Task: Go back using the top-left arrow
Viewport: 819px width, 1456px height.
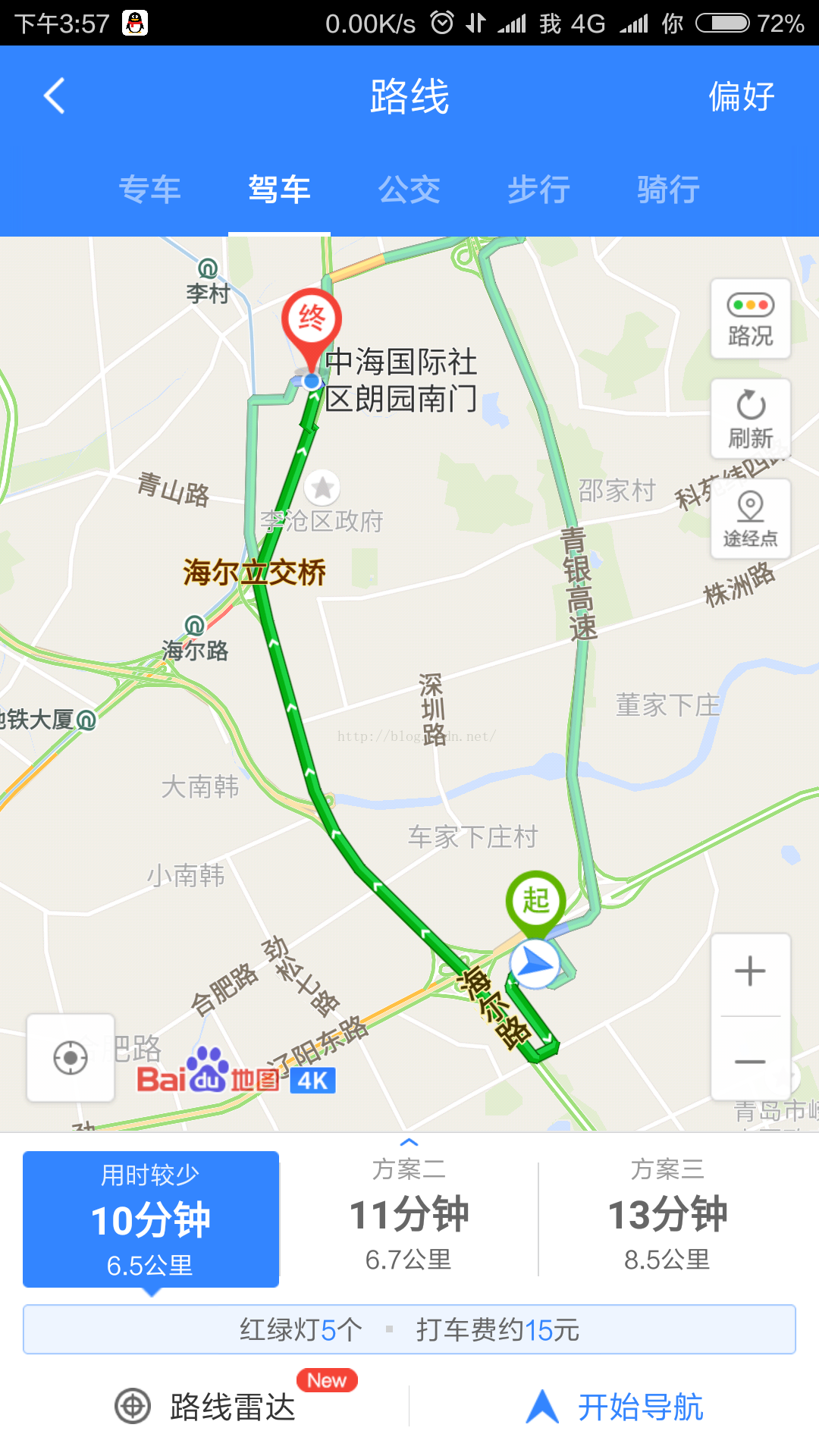Action: coord(55,96)
